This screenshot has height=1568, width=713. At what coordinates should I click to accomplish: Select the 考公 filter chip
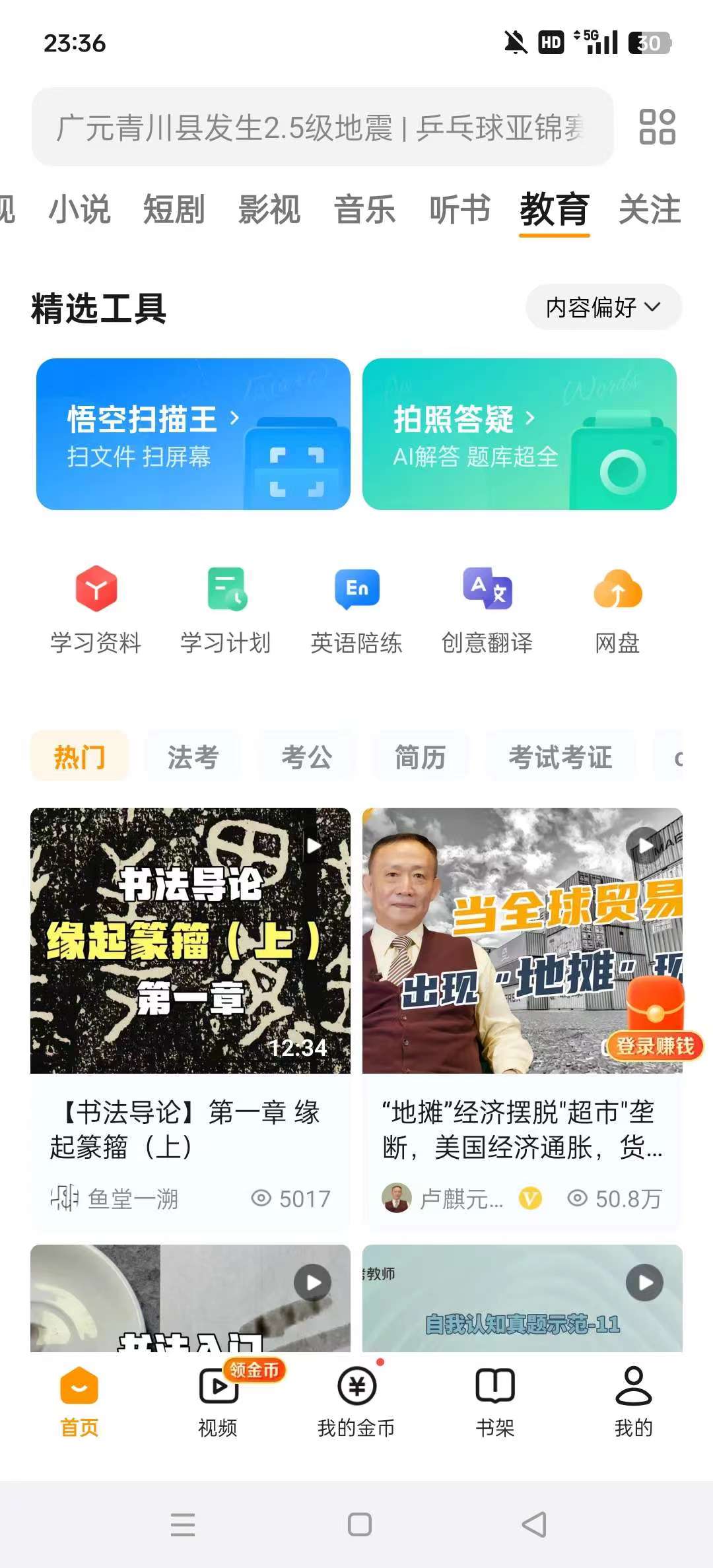(x=306, y=757)
